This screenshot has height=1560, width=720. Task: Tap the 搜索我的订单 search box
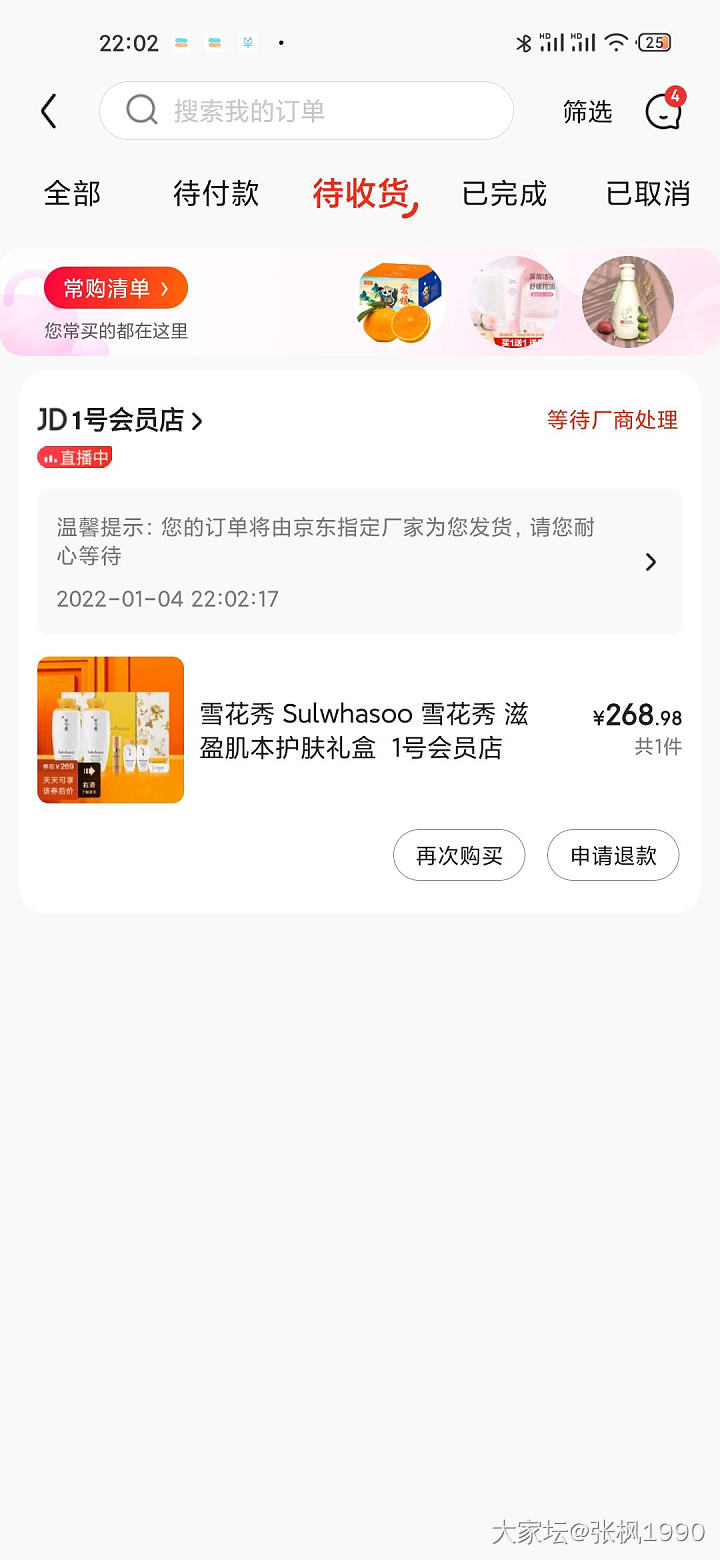pyautogui.click(x=306, y=111)
